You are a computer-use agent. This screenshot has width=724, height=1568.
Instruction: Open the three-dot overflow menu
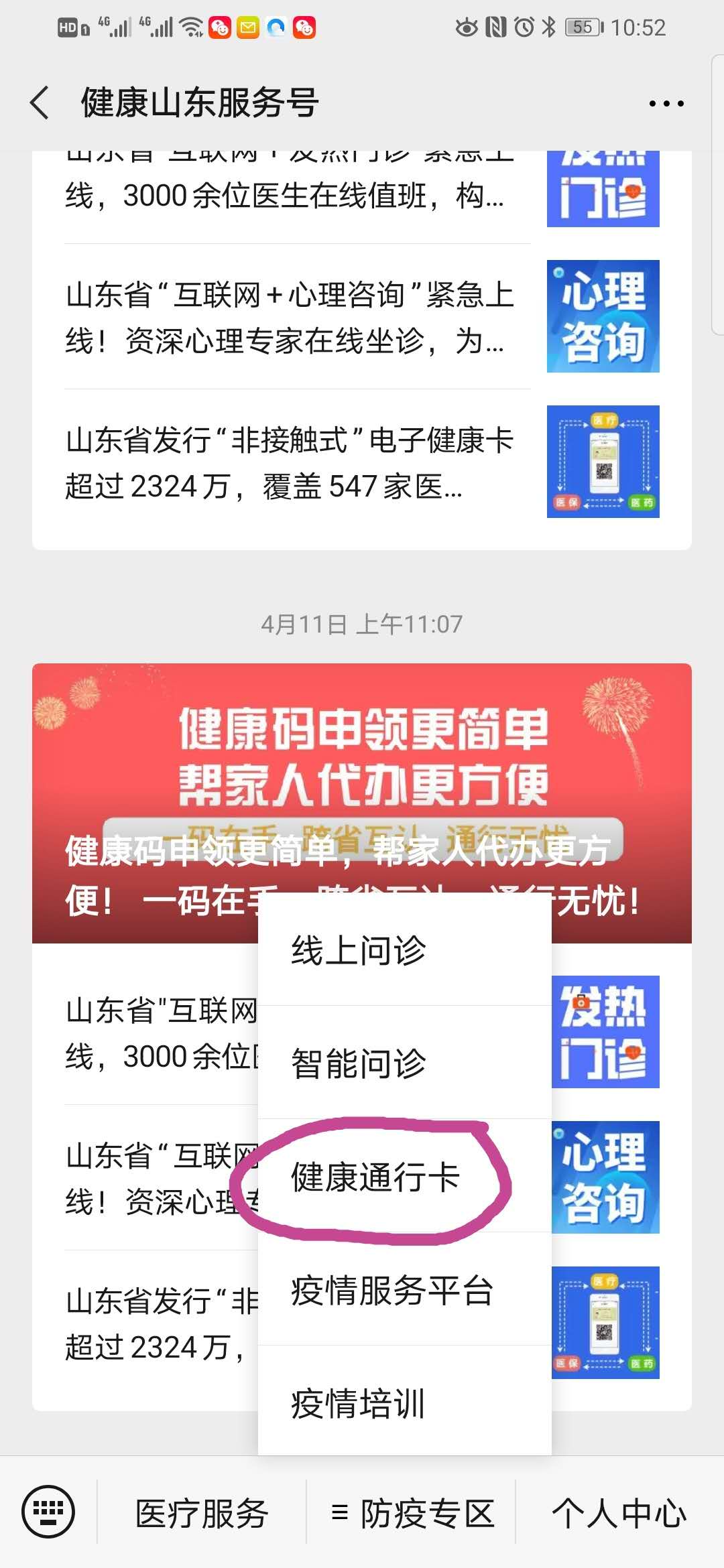(x=666, y=104)
